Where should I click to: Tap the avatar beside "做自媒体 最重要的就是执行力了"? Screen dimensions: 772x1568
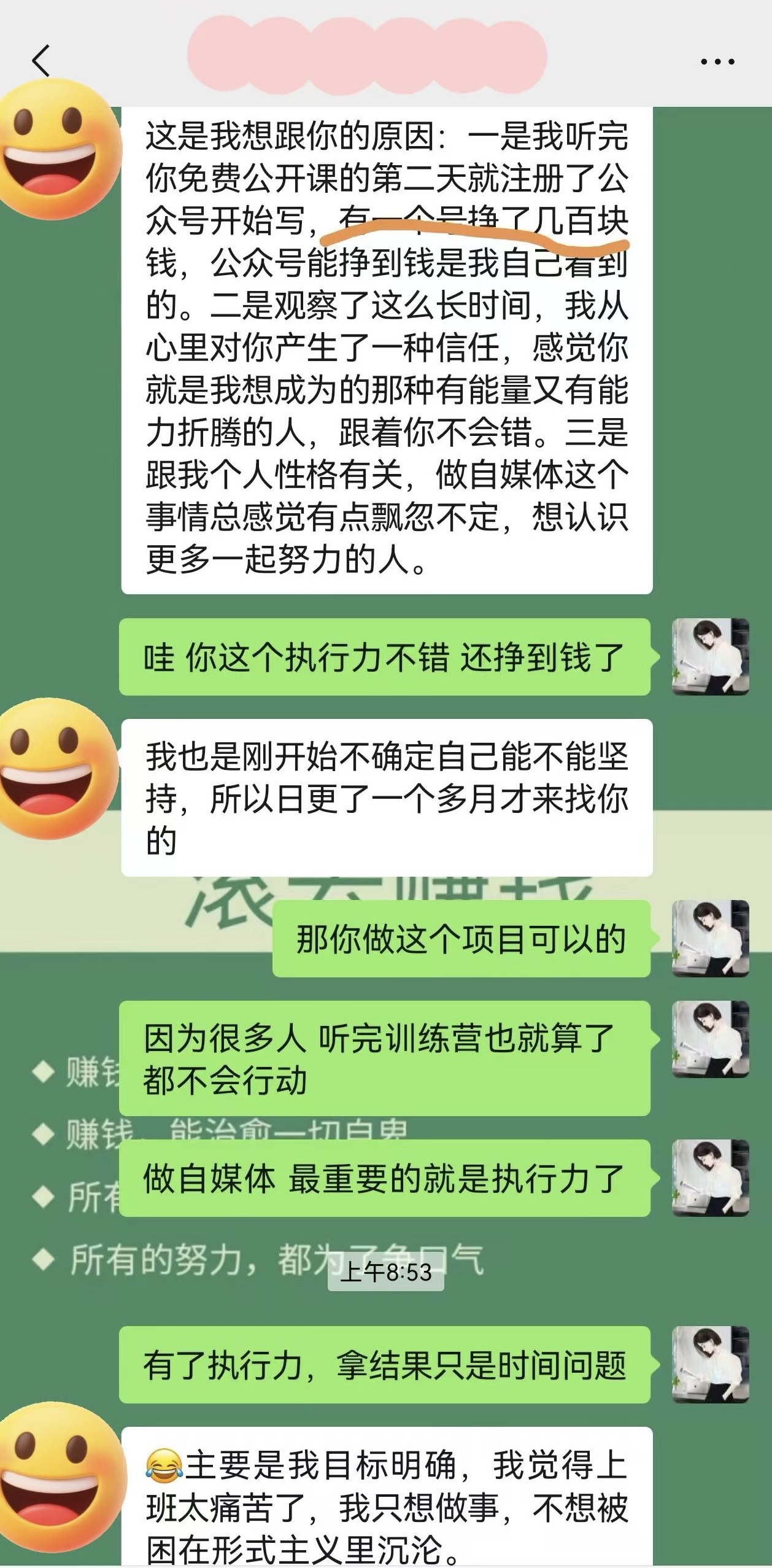711,1178
